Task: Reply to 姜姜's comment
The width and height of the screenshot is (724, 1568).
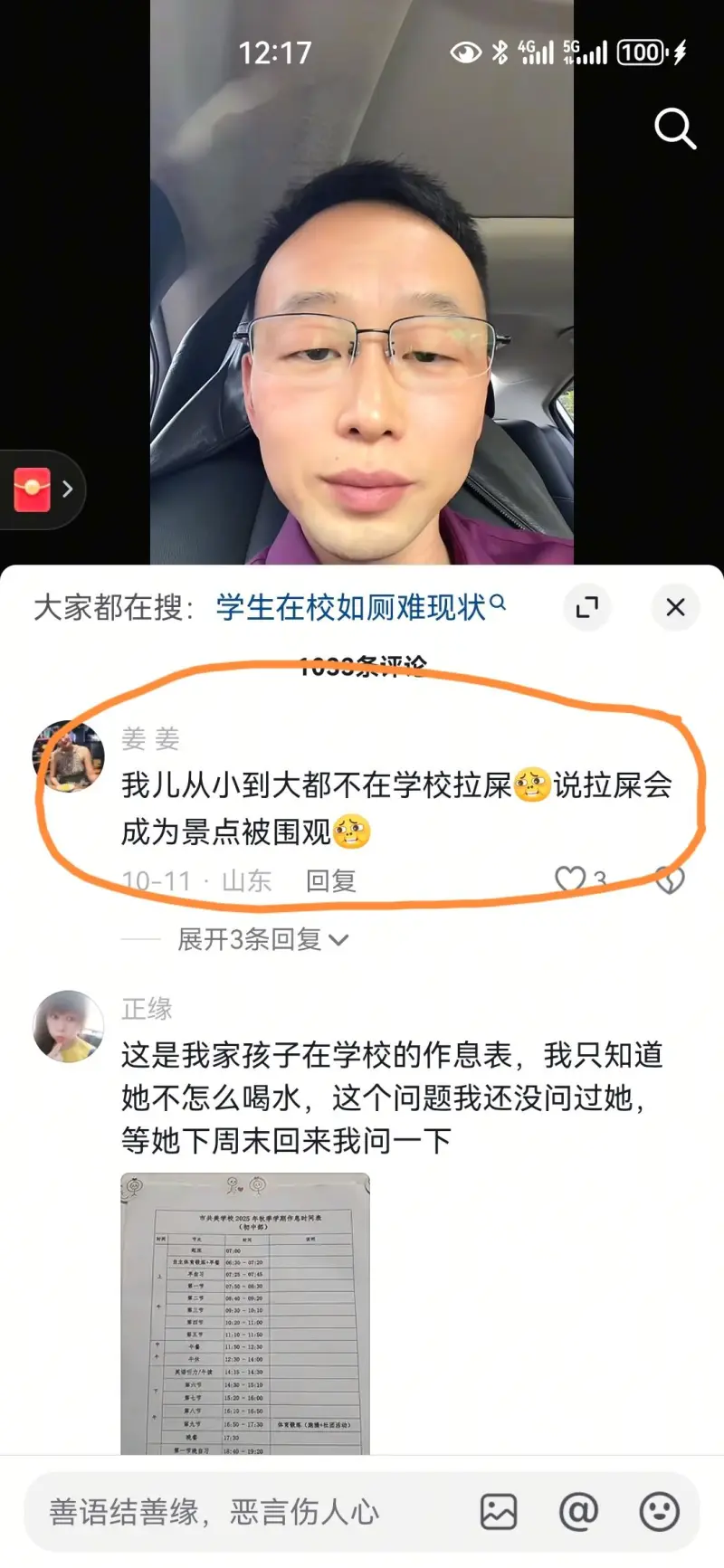Action: point(330,880)
